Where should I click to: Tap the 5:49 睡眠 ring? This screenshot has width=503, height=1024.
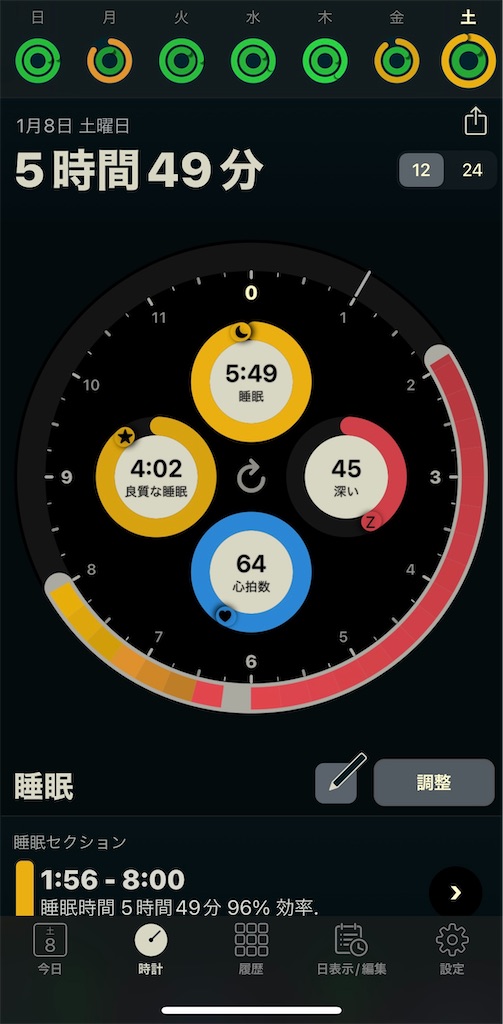click(x=252, y=381)
